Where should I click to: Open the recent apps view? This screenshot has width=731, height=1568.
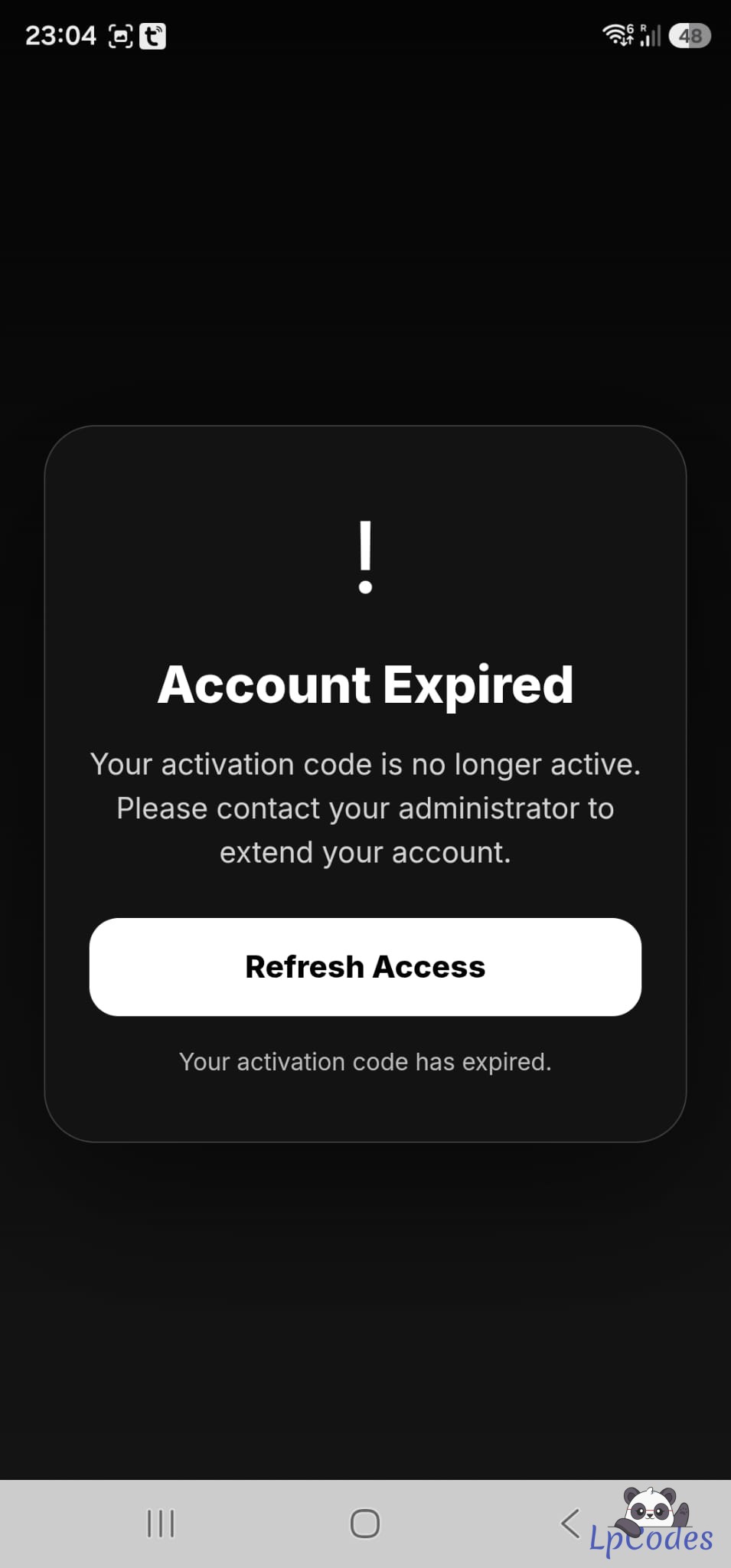pyautogui.click(x=161, y=1523)
